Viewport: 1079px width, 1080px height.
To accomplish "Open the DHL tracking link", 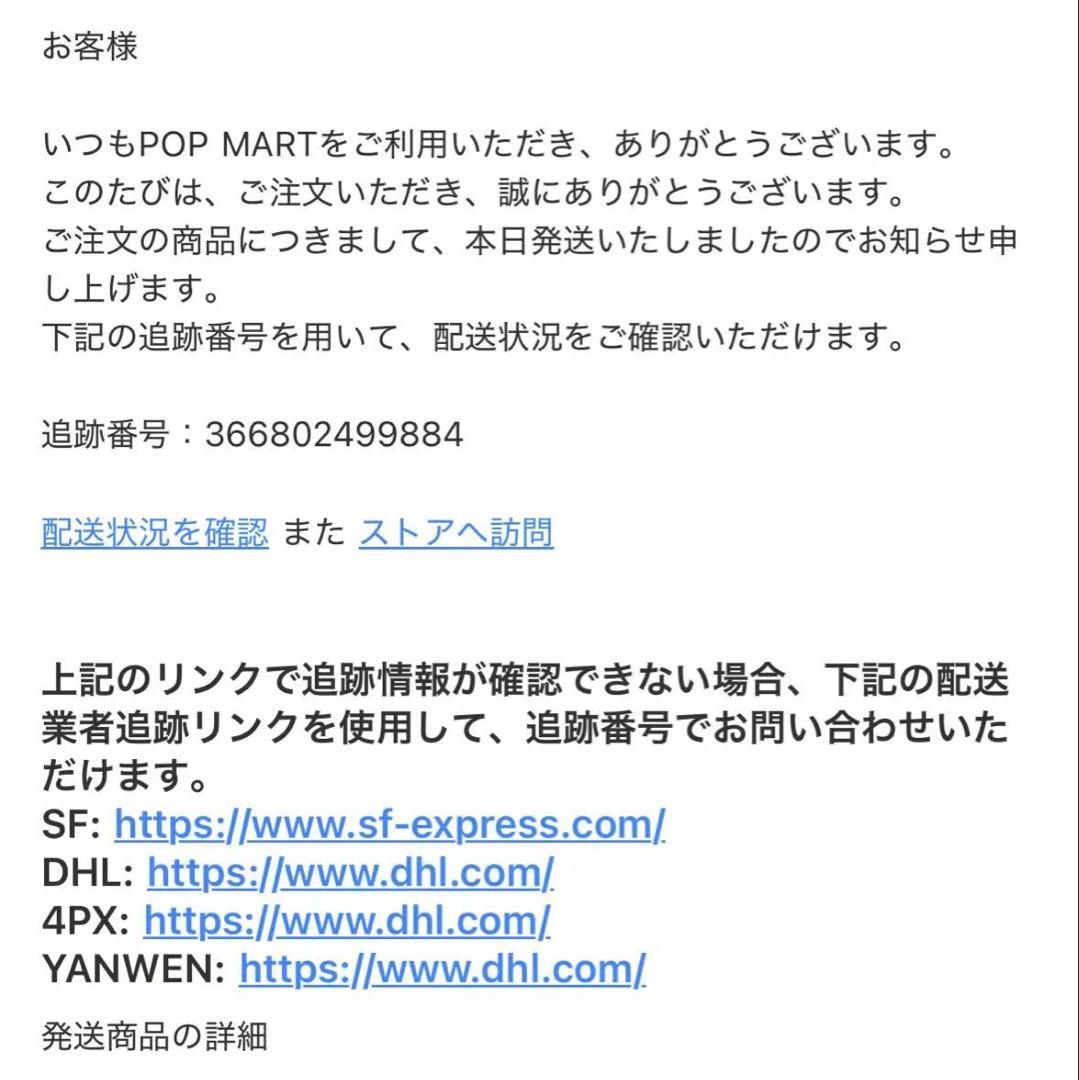I will pyautogui.click(x=350, y=873).
